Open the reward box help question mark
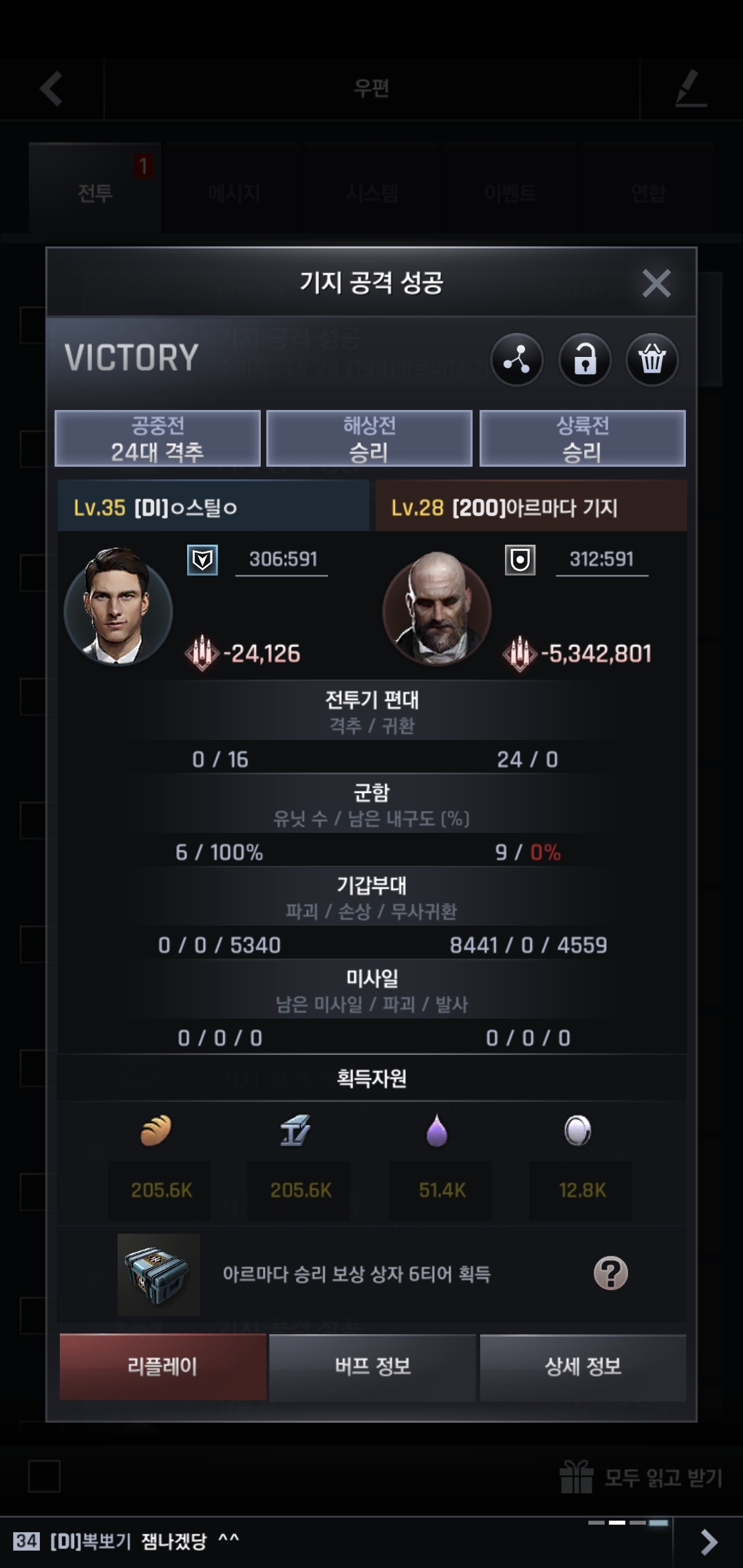Viewport: 743px width, 1568px height. (x=610, y=1273)
